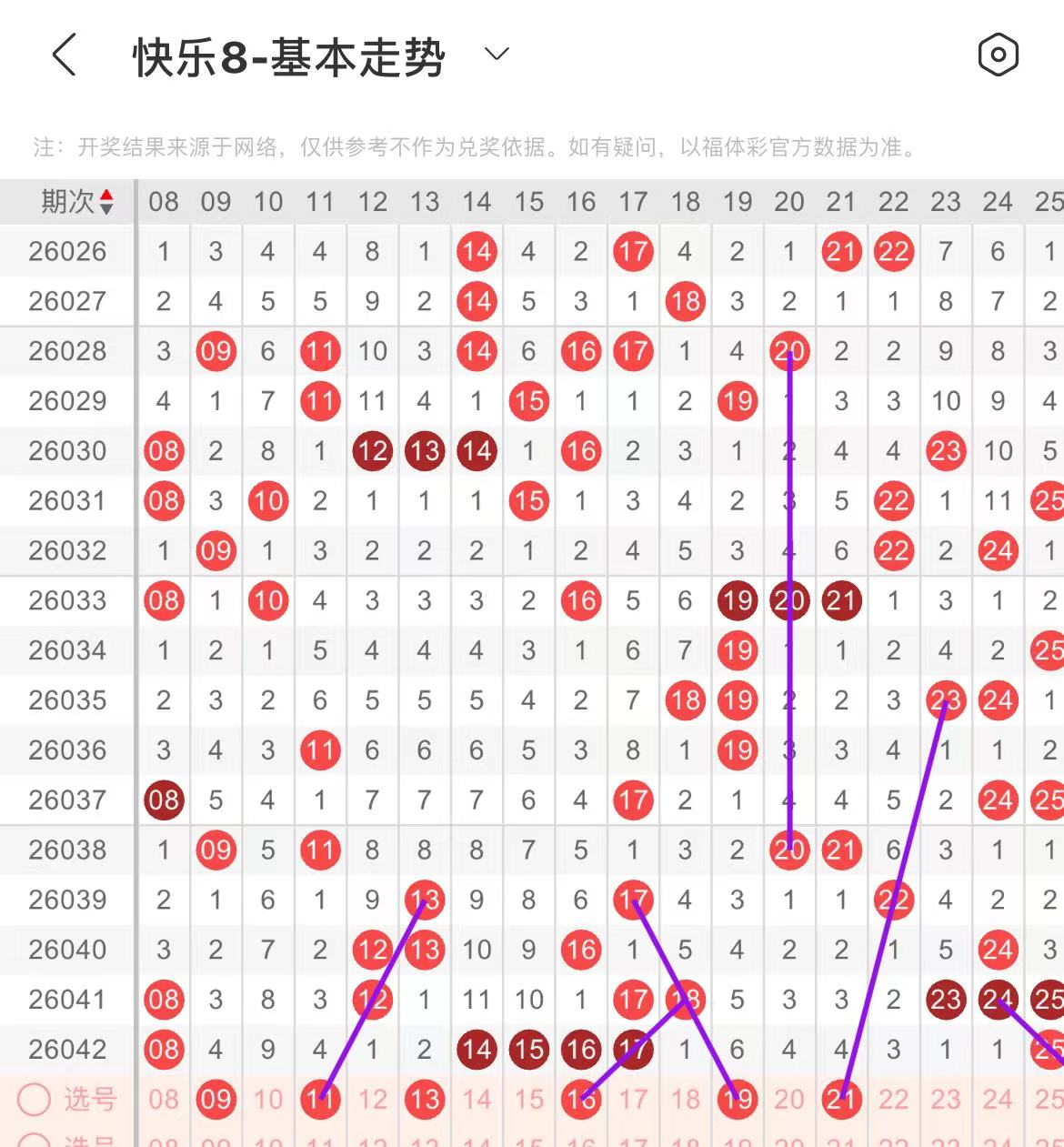This screenshot has height=1147, width=1064.
Task: Select number 17 in the 选号 row
Action: coord(633,1100)
